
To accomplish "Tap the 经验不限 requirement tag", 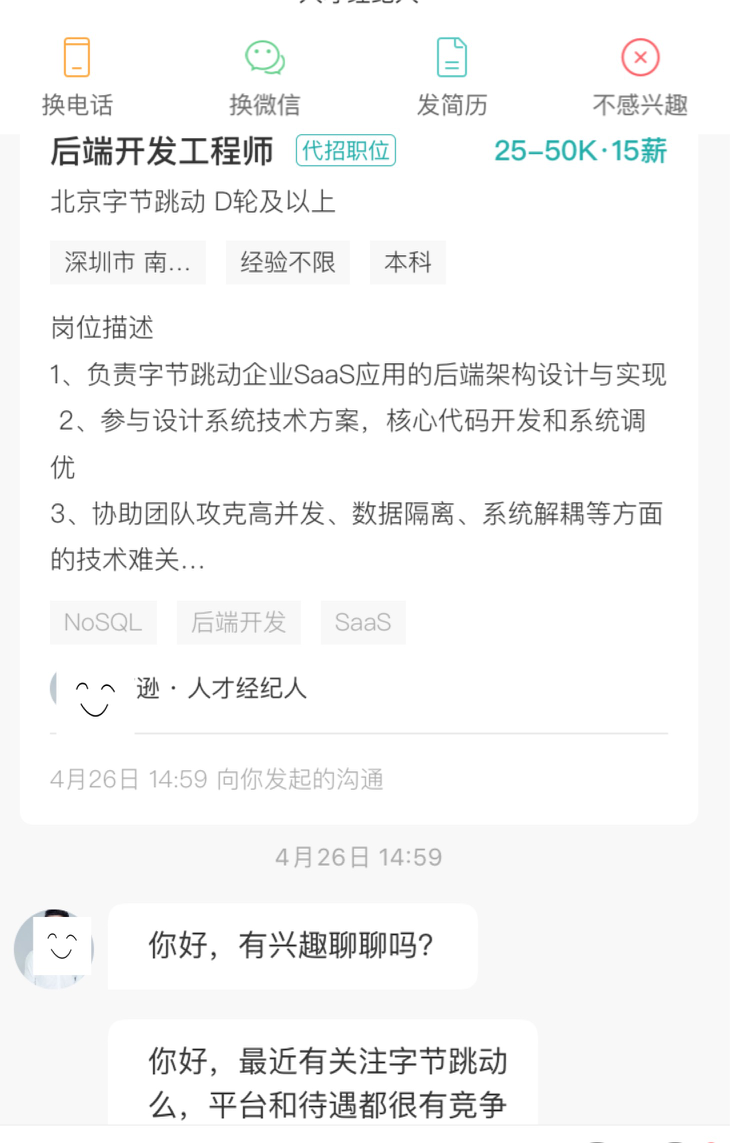I will (x=287, y=262).
